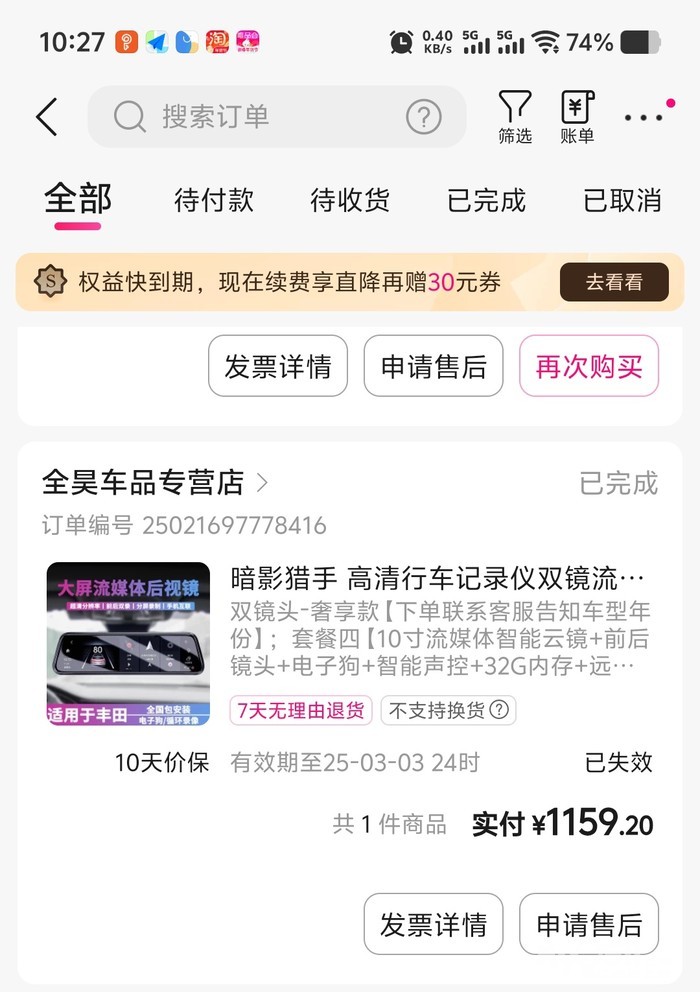Tap 去看看 on the renewal banner
700x992 pixels.
(614, 282)
